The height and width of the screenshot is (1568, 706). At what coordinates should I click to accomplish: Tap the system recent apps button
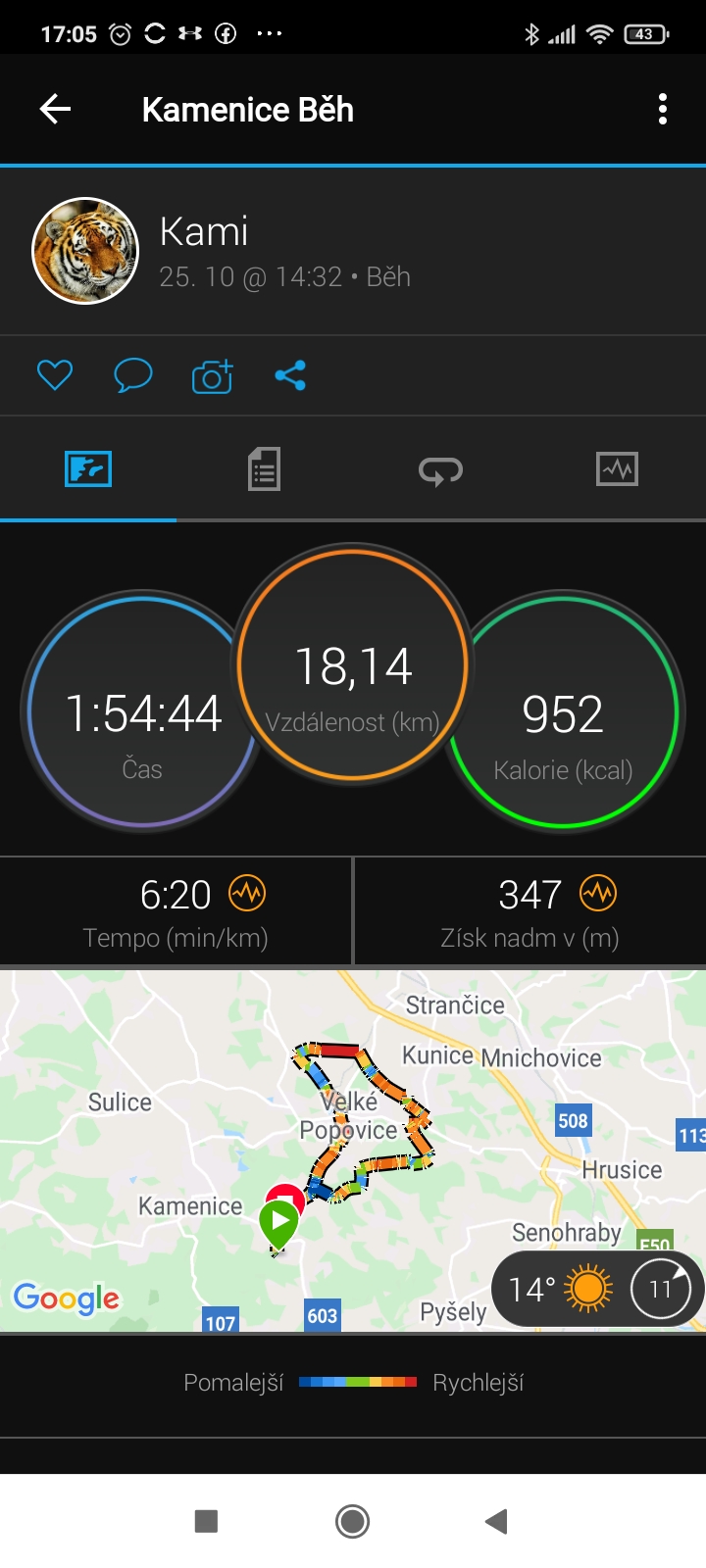click(206, 1521)
